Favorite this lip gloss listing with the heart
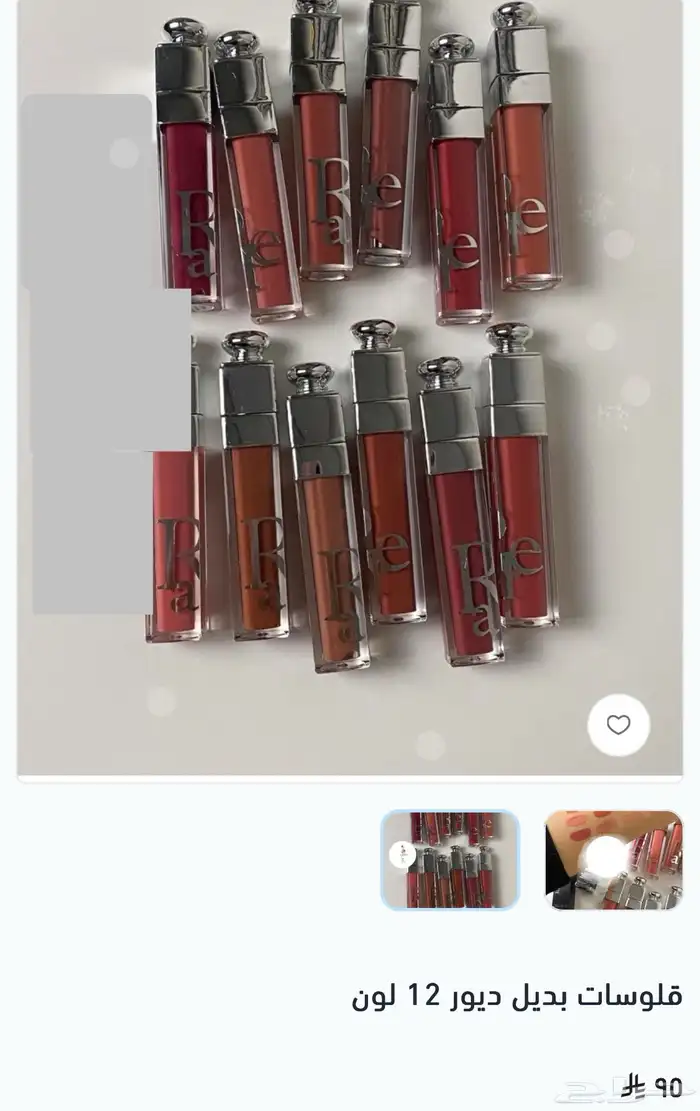The height and width of the screenshot is (1111, 700). (618, 725)
